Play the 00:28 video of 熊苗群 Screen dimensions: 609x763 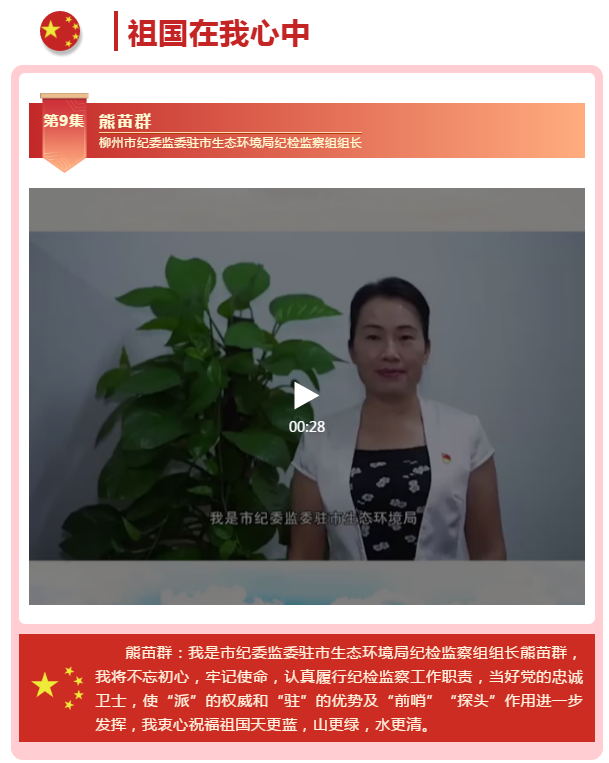(306, 396)
